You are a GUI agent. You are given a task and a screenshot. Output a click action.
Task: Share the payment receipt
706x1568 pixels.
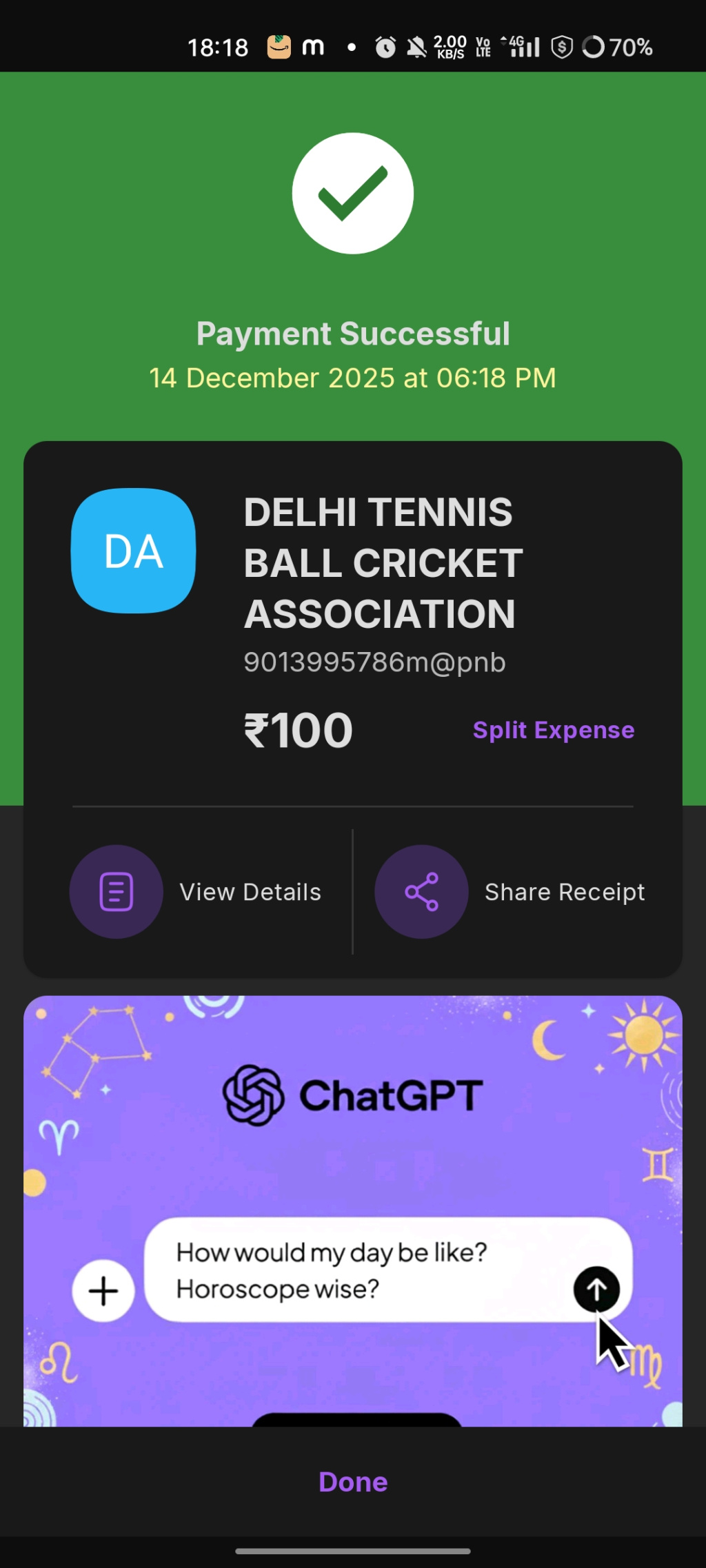pos(510,892)
